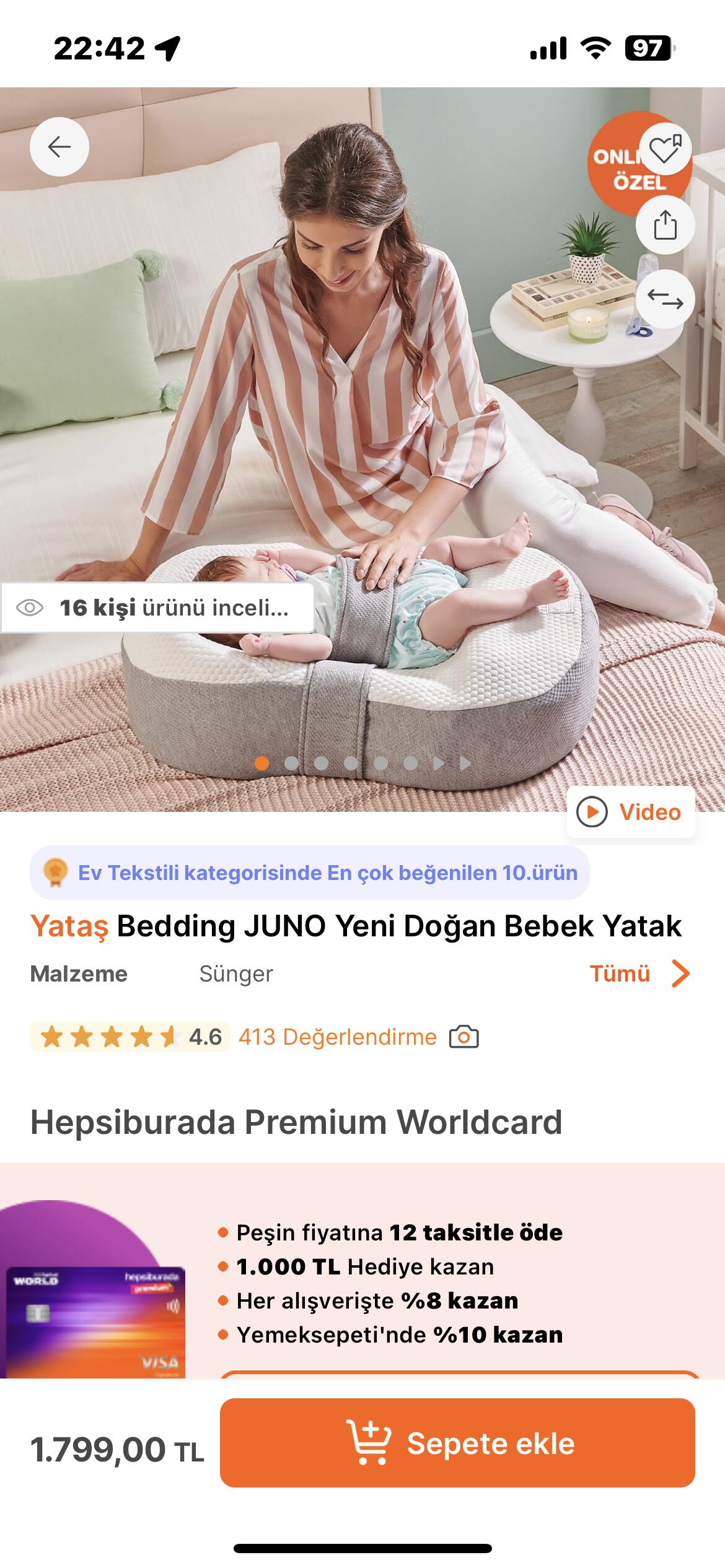Expand Tümü product specifications

pyautogui.click(x=639, y=973)
